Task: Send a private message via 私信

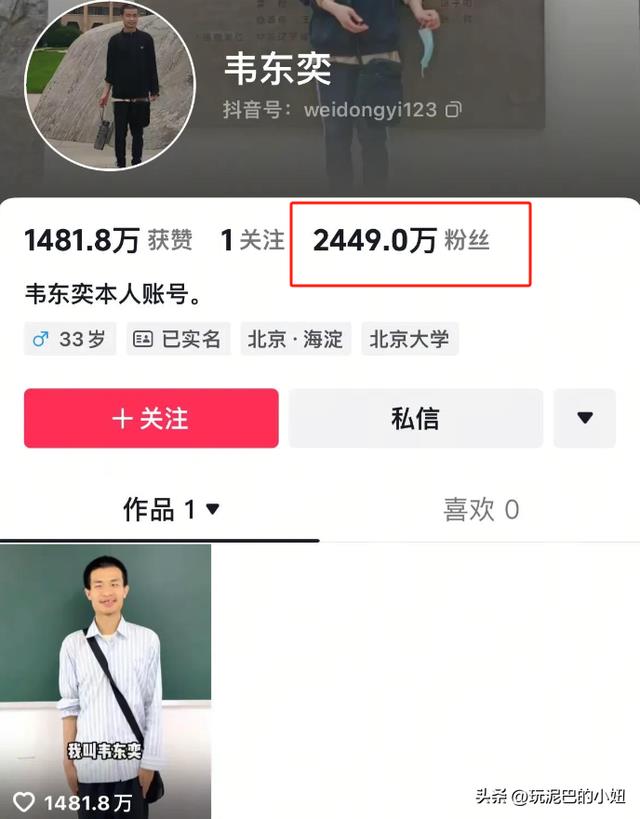Action: (x=415, y=418)
